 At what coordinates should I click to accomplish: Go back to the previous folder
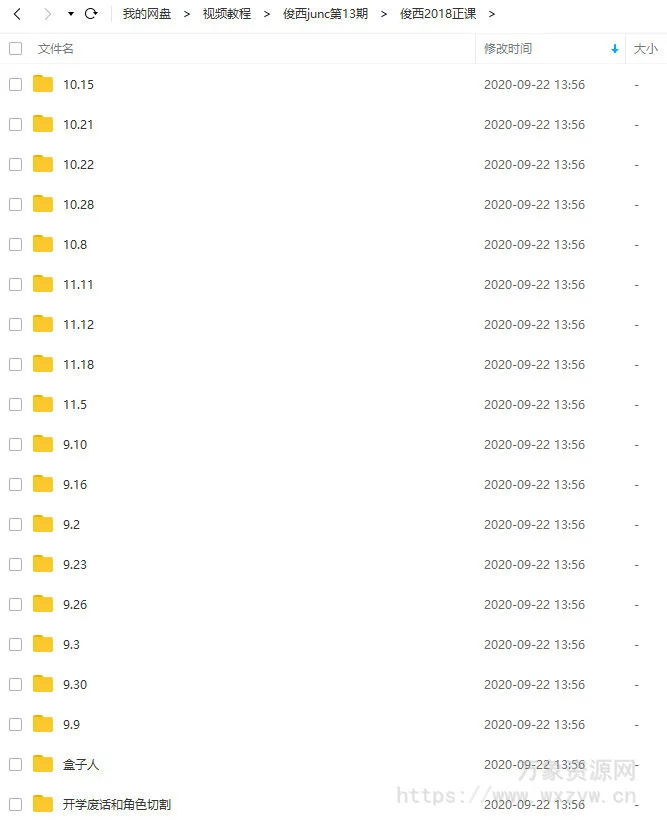click(x=17, y=14)
